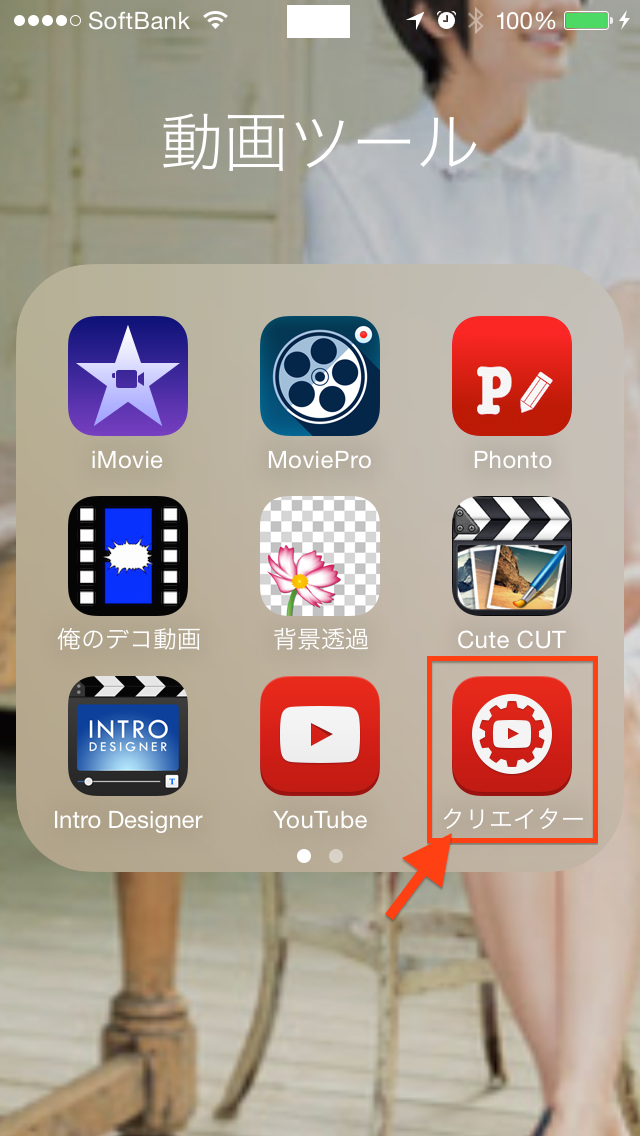Image resolution: width=640 pixels, height=1136 pixels.
Task: Open the Phonto app
Action: pos(512,375)
